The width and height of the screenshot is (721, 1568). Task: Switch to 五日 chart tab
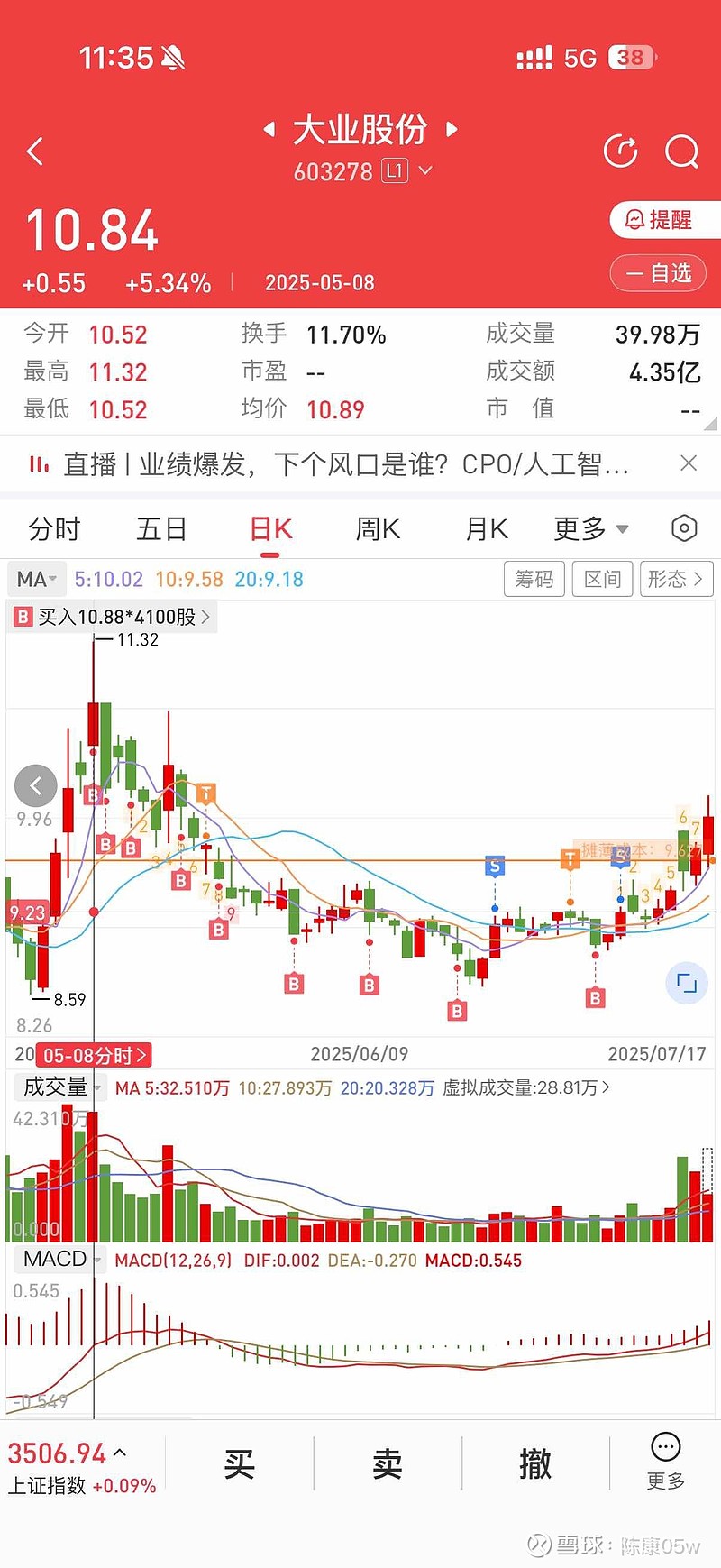click(x=161, y=529)
